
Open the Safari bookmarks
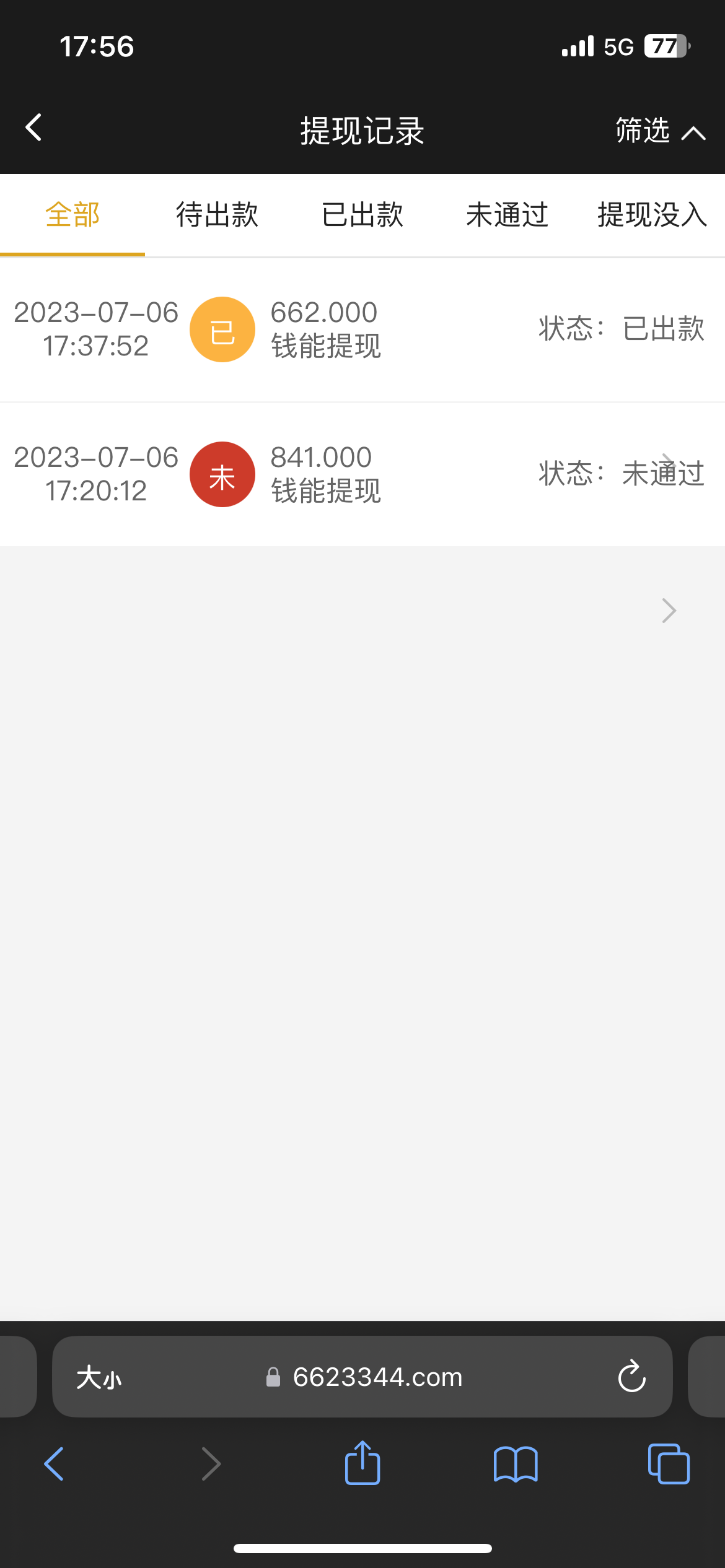[516, 1464]
